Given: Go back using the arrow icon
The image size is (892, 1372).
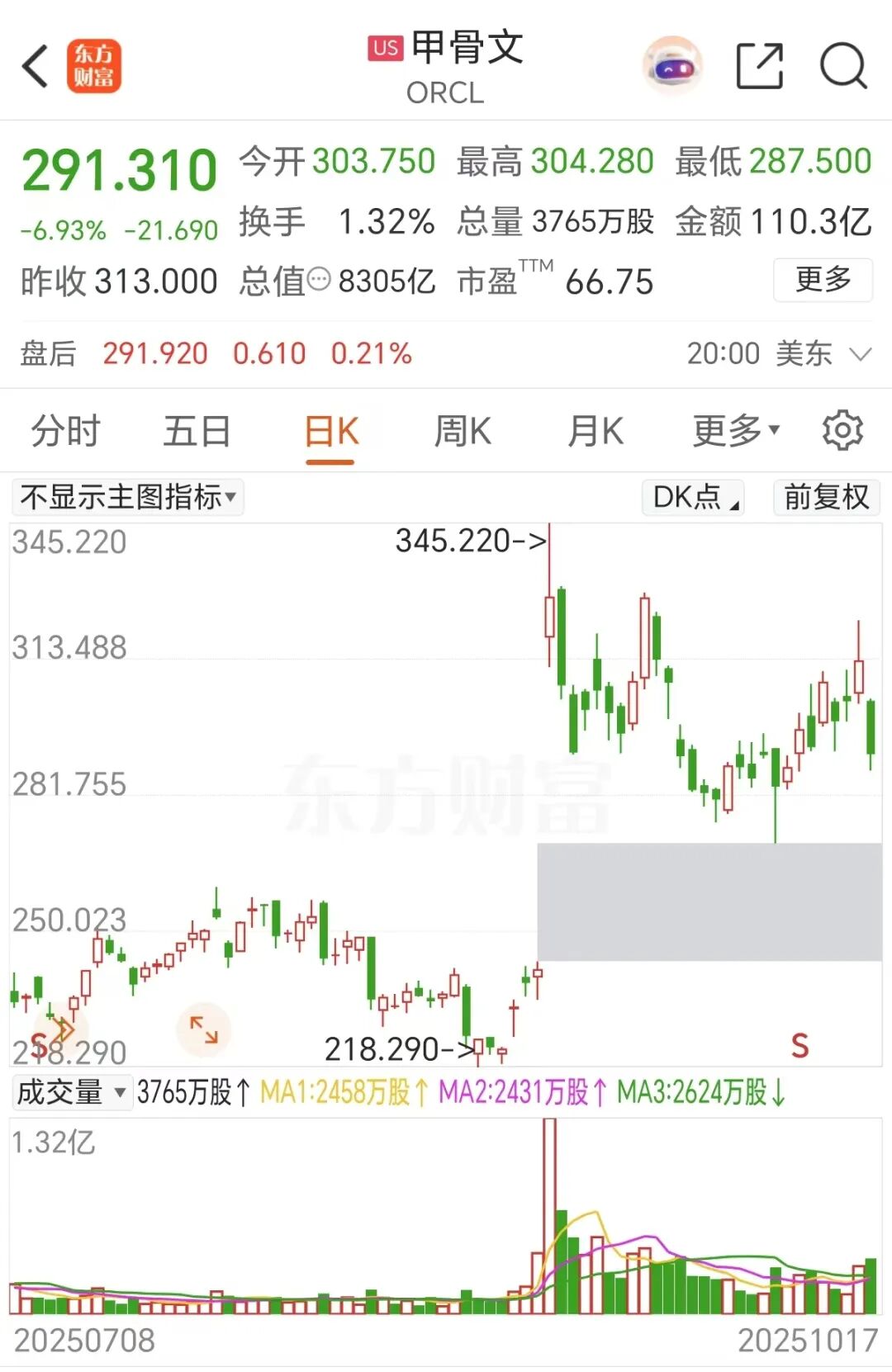Looking at the screenshot, I should tap(35, 66).
